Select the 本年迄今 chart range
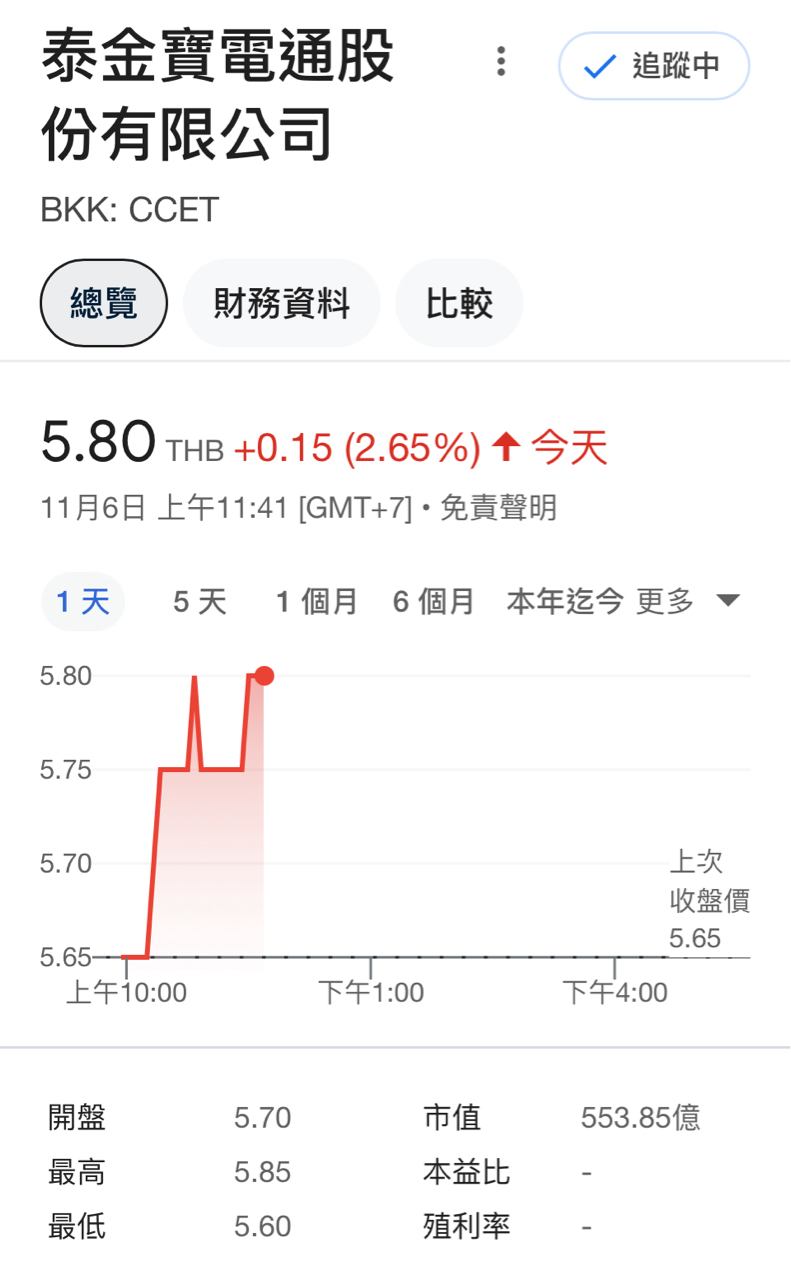 click(565, 602)
